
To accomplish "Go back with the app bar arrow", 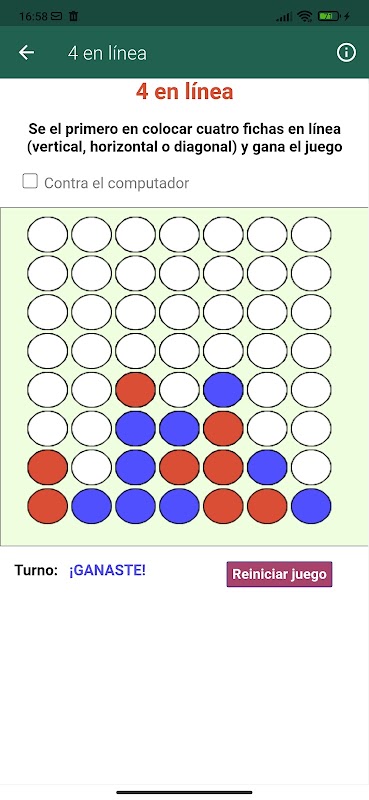I will coord(26,53).
